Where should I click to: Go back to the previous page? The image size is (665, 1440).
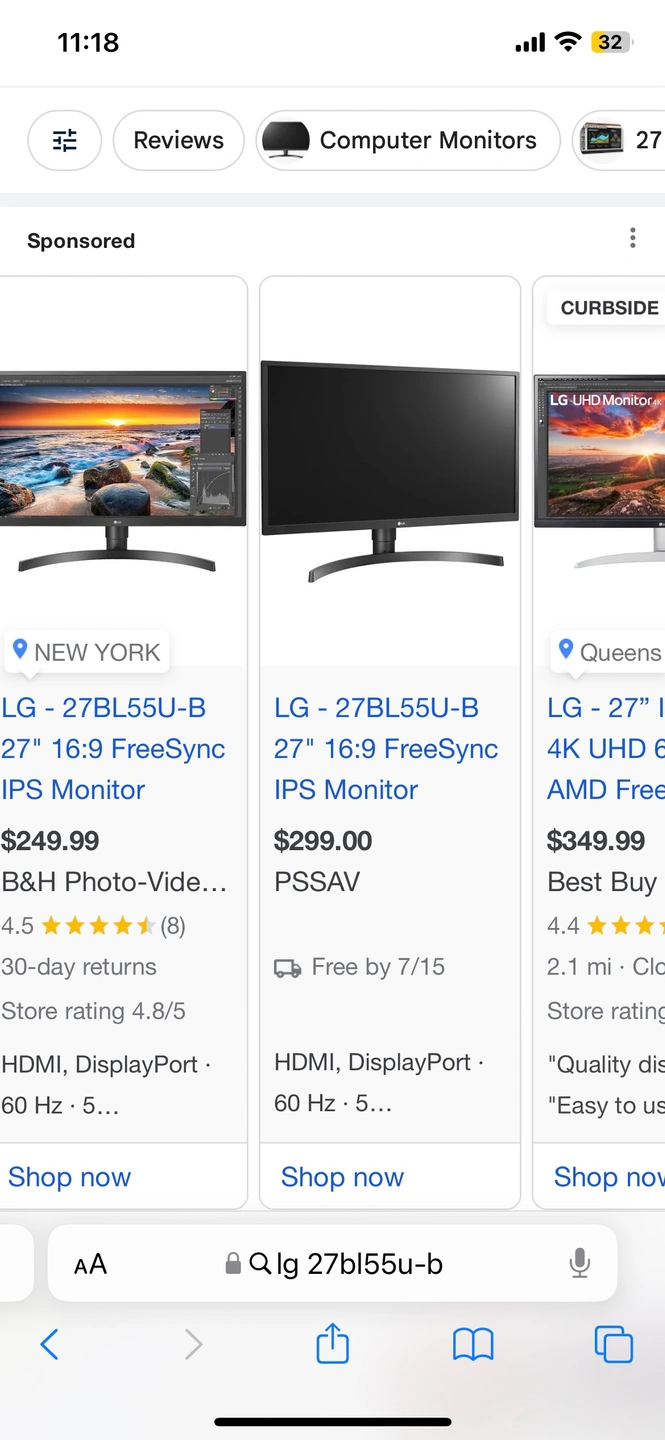49,1344
